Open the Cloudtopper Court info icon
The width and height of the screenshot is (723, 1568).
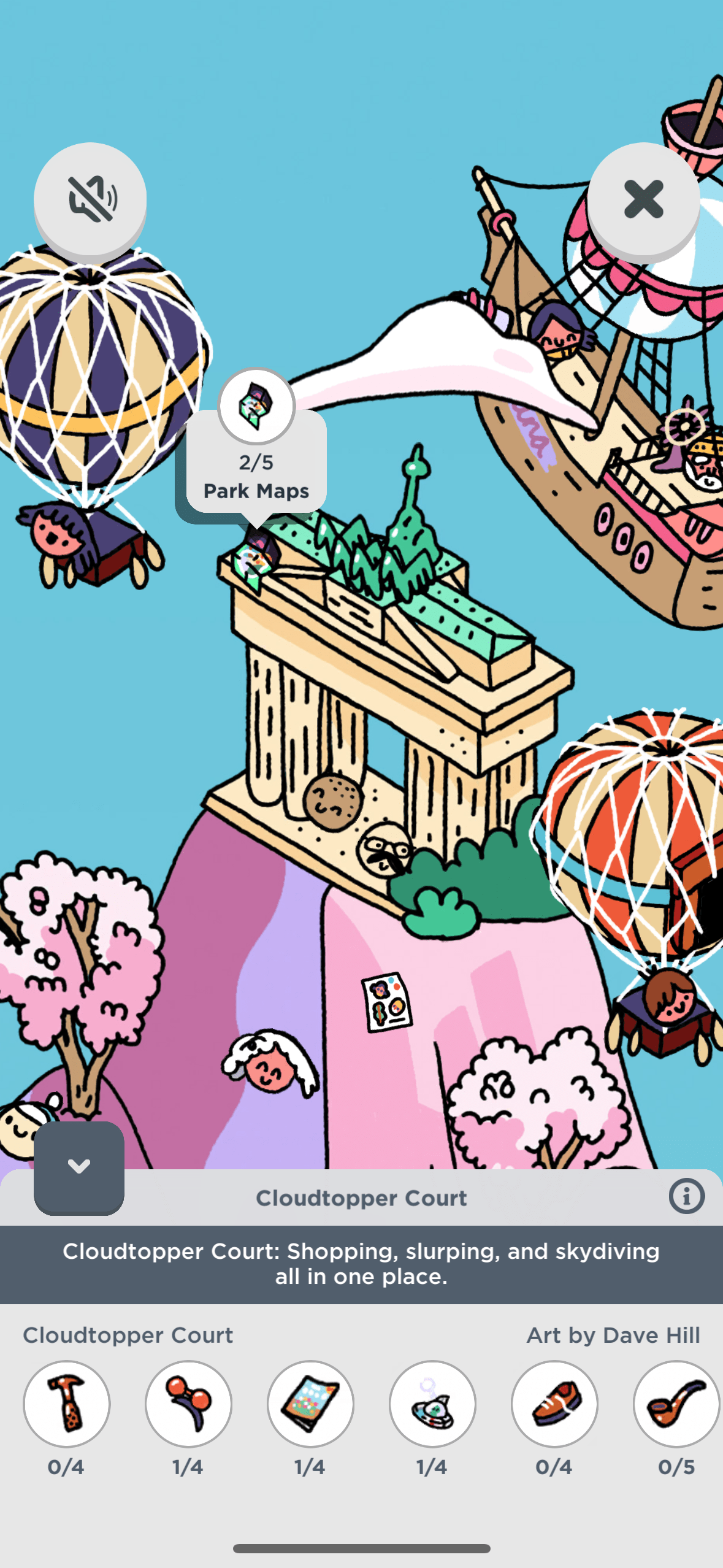point(686,1196)
